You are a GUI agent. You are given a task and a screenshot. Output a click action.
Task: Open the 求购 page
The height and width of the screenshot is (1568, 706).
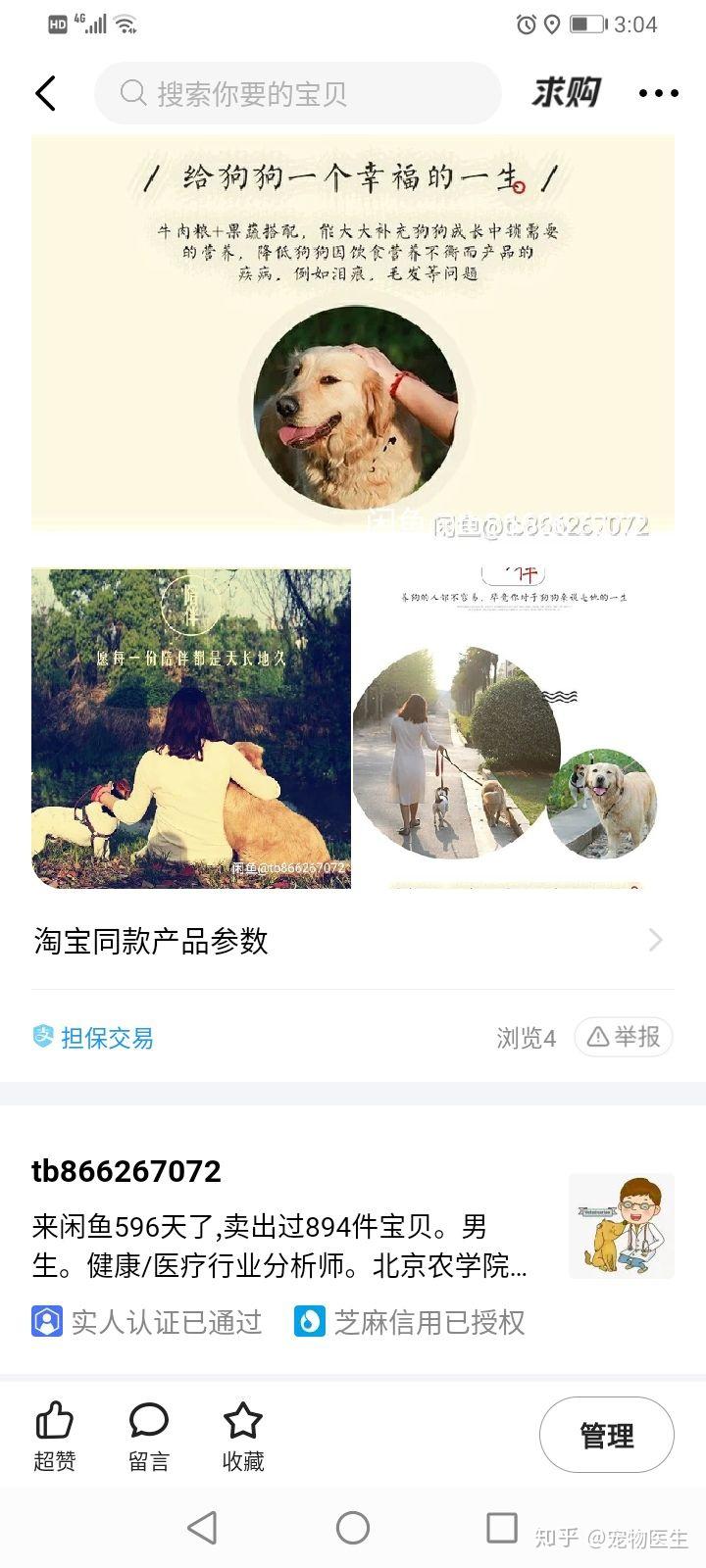[x=566, y=93]
